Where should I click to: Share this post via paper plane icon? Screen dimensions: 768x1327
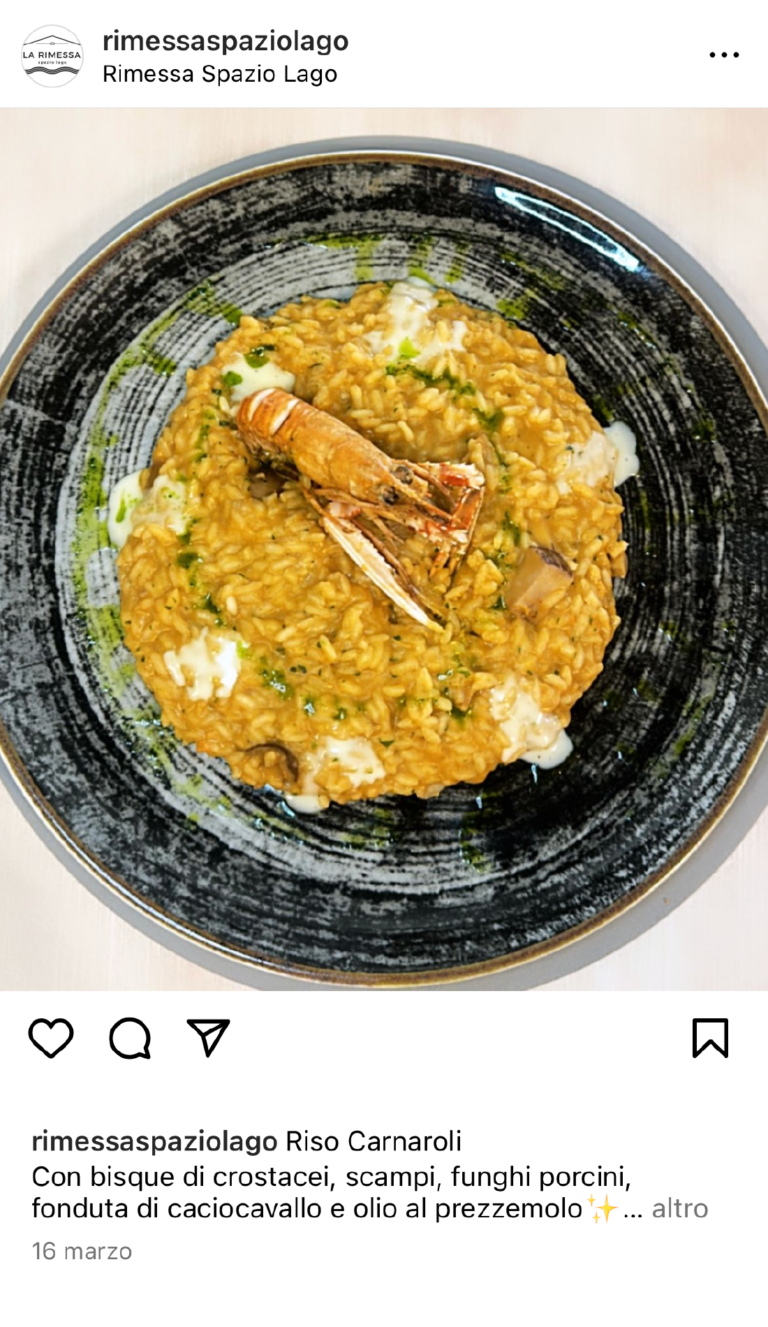[x=208, y=1037]
